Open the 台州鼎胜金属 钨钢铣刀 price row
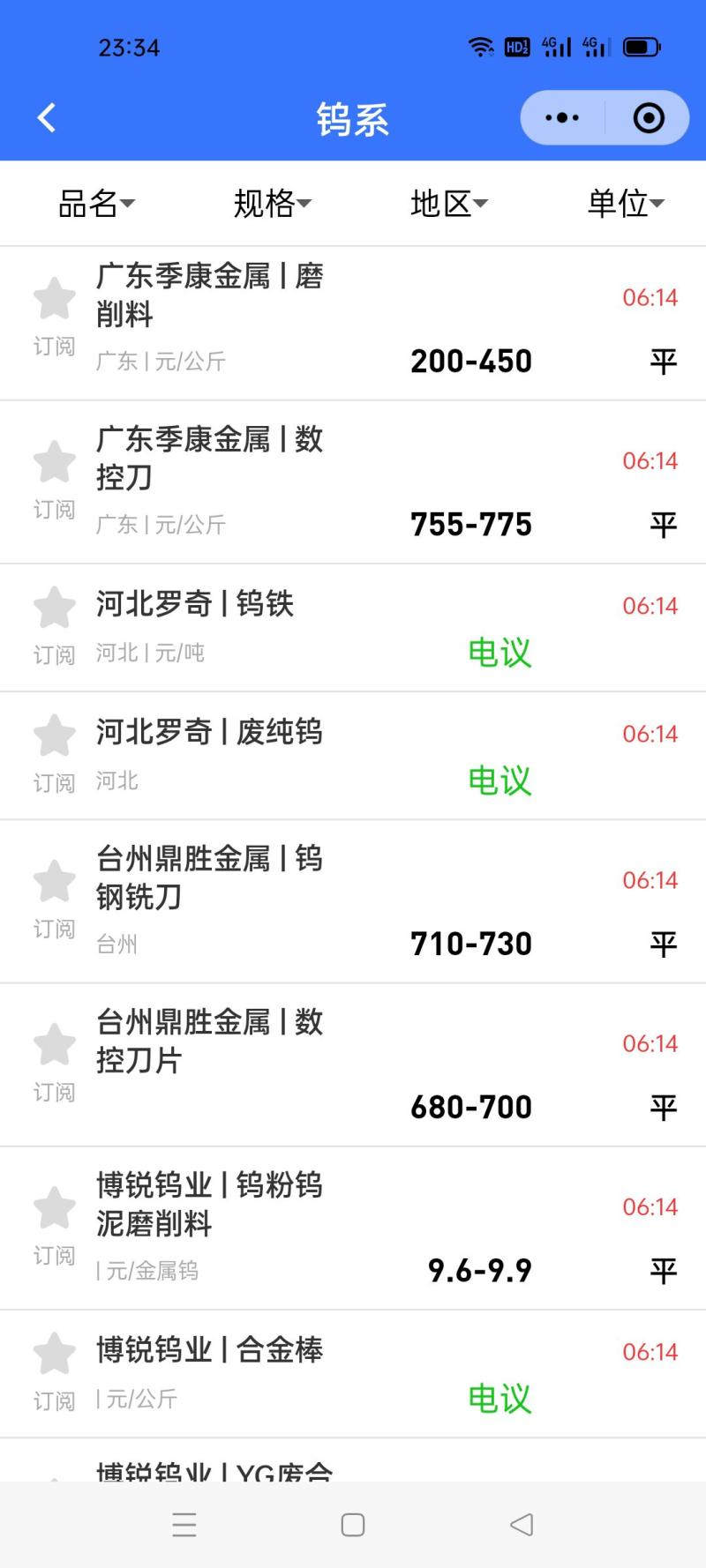Screen dimensions: 706x1568 [x=353, y=901]
